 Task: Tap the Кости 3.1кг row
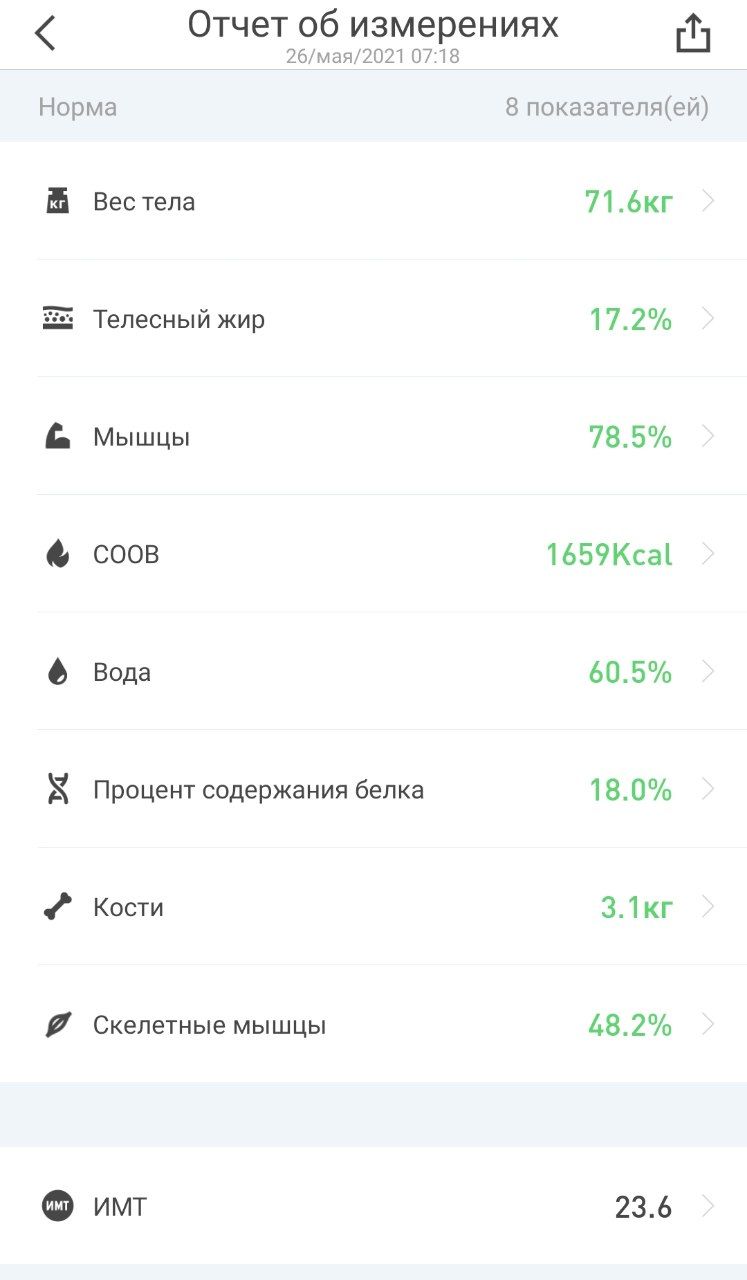tap(373, 907)
